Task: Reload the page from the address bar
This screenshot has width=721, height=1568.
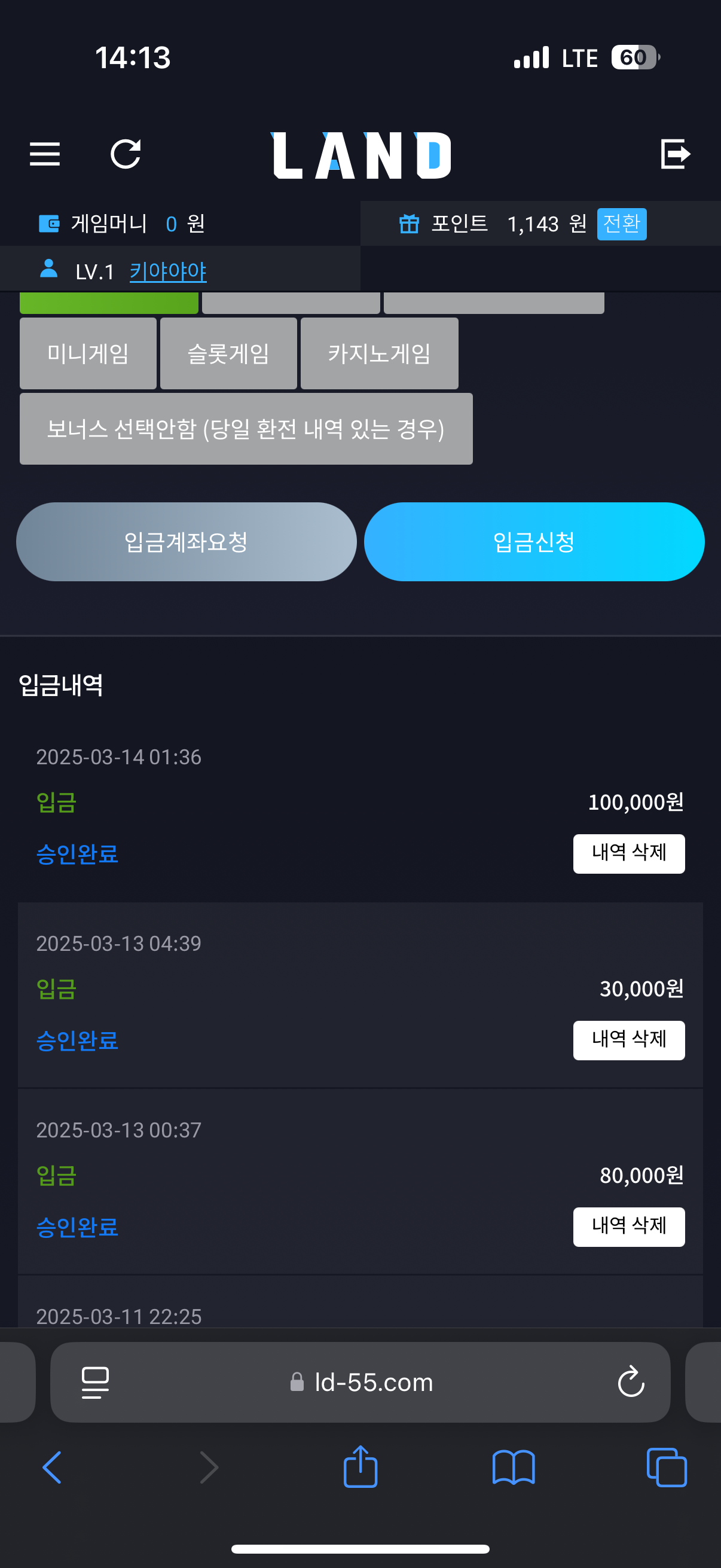Action: coord(631,1381)
